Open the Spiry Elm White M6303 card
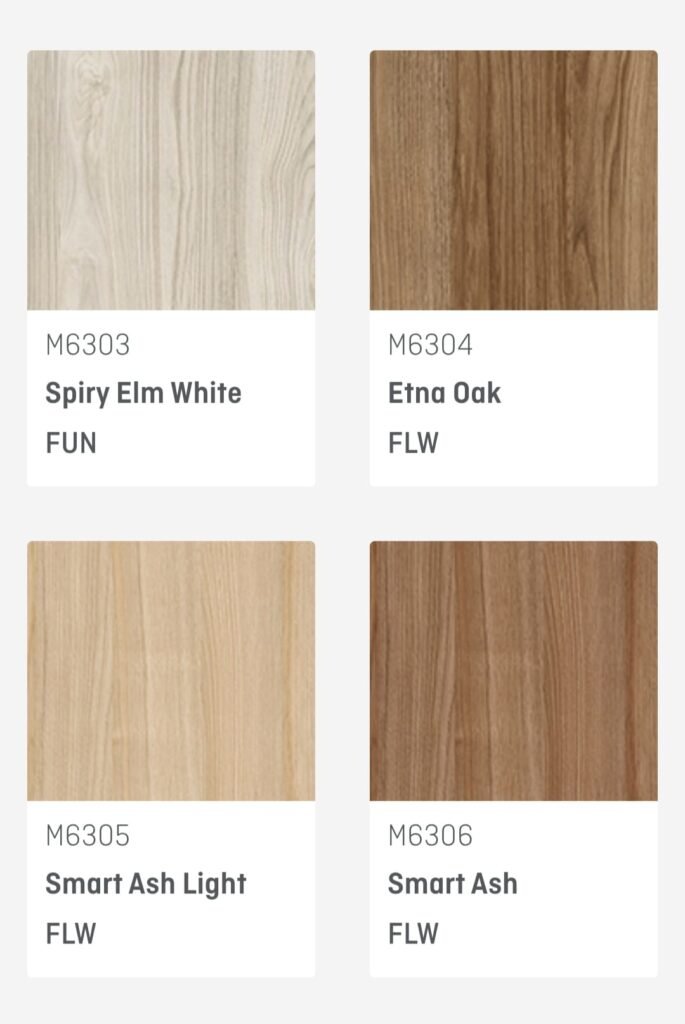Viewport: 685px width, 1024px height. tap(171, 268)
